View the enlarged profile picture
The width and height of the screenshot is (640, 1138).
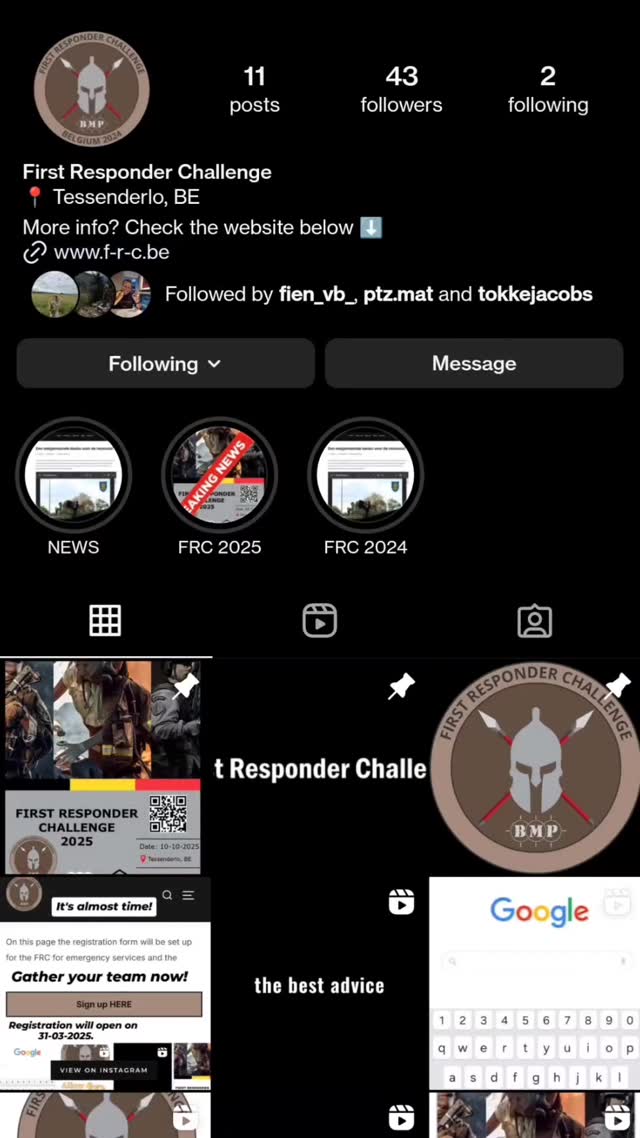[x=91, y=95]
